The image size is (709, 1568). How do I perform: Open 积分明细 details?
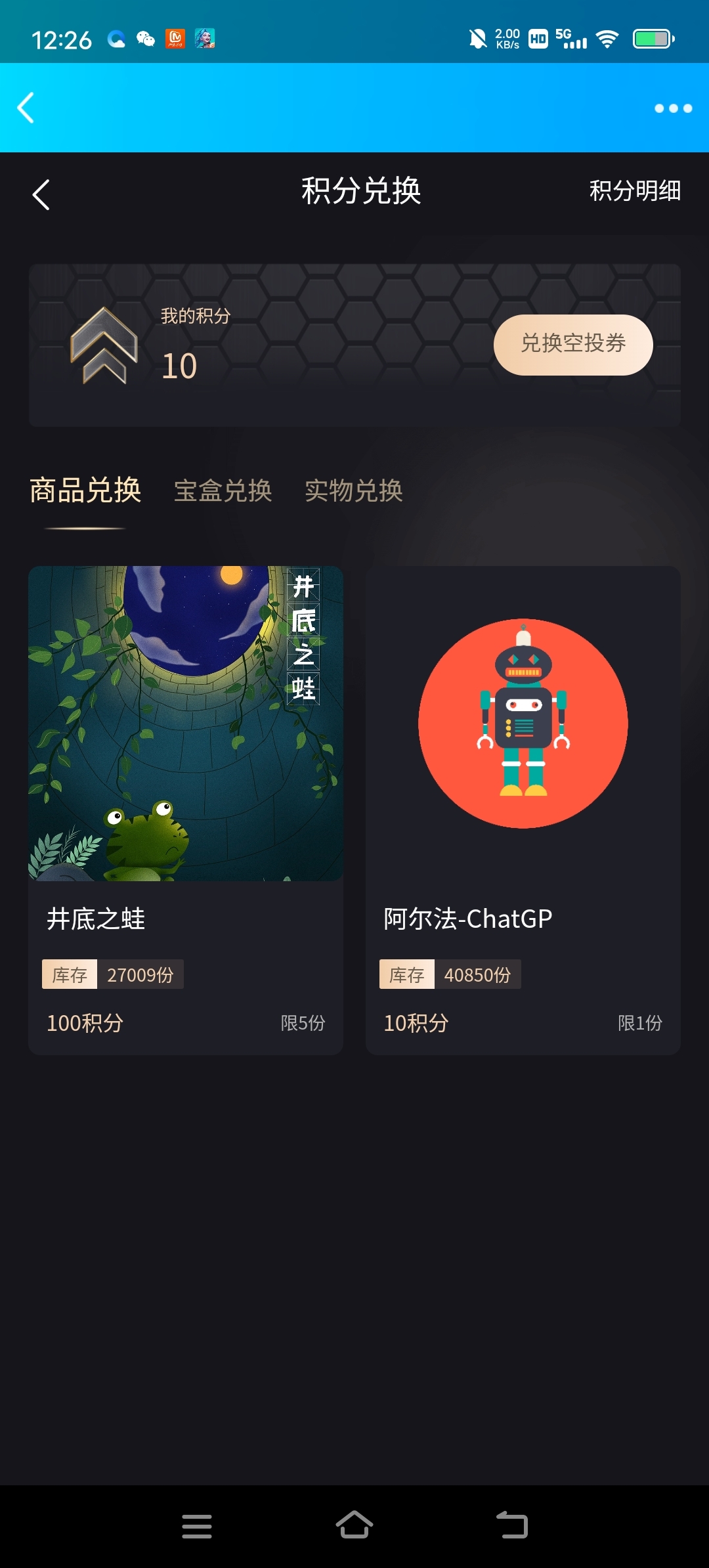633,192
